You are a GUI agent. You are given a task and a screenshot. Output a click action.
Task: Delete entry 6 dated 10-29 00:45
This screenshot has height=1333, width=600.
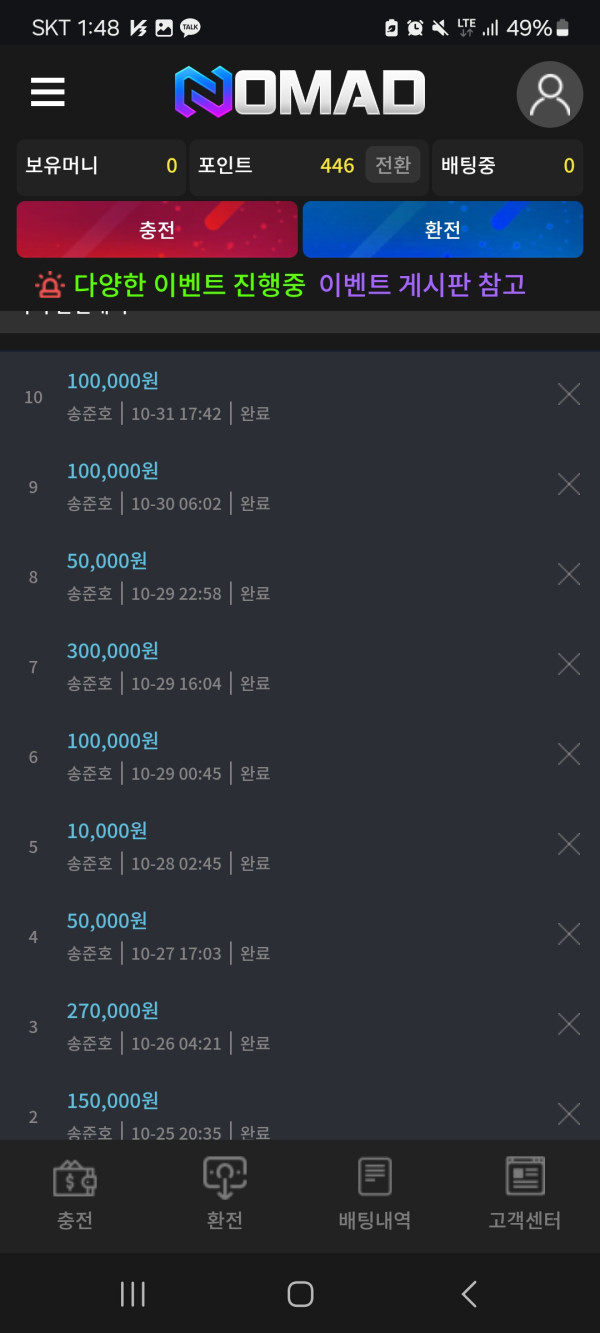tap(568, 754)
